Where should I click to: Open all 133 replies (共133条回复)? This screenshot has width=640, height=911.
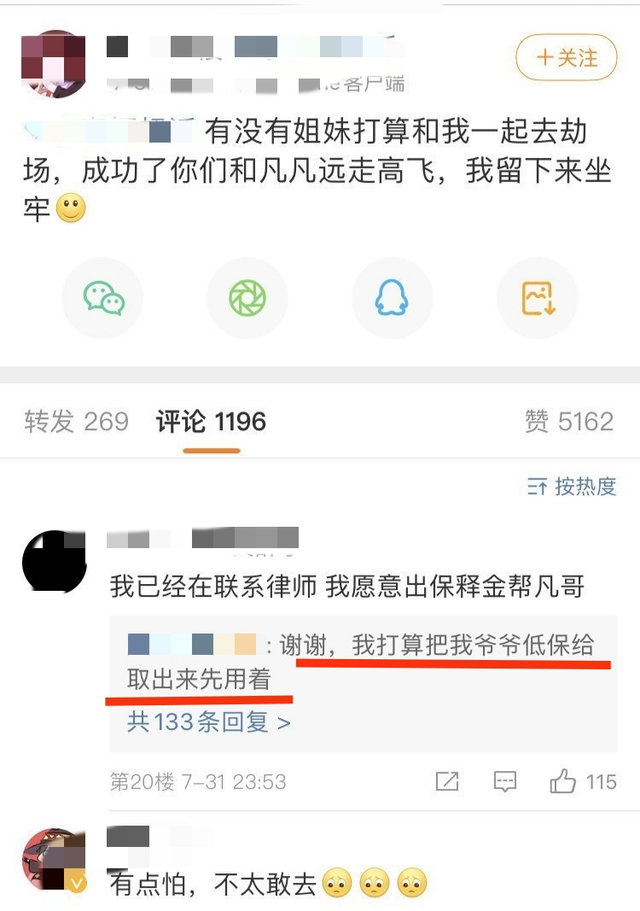point(208,721)
